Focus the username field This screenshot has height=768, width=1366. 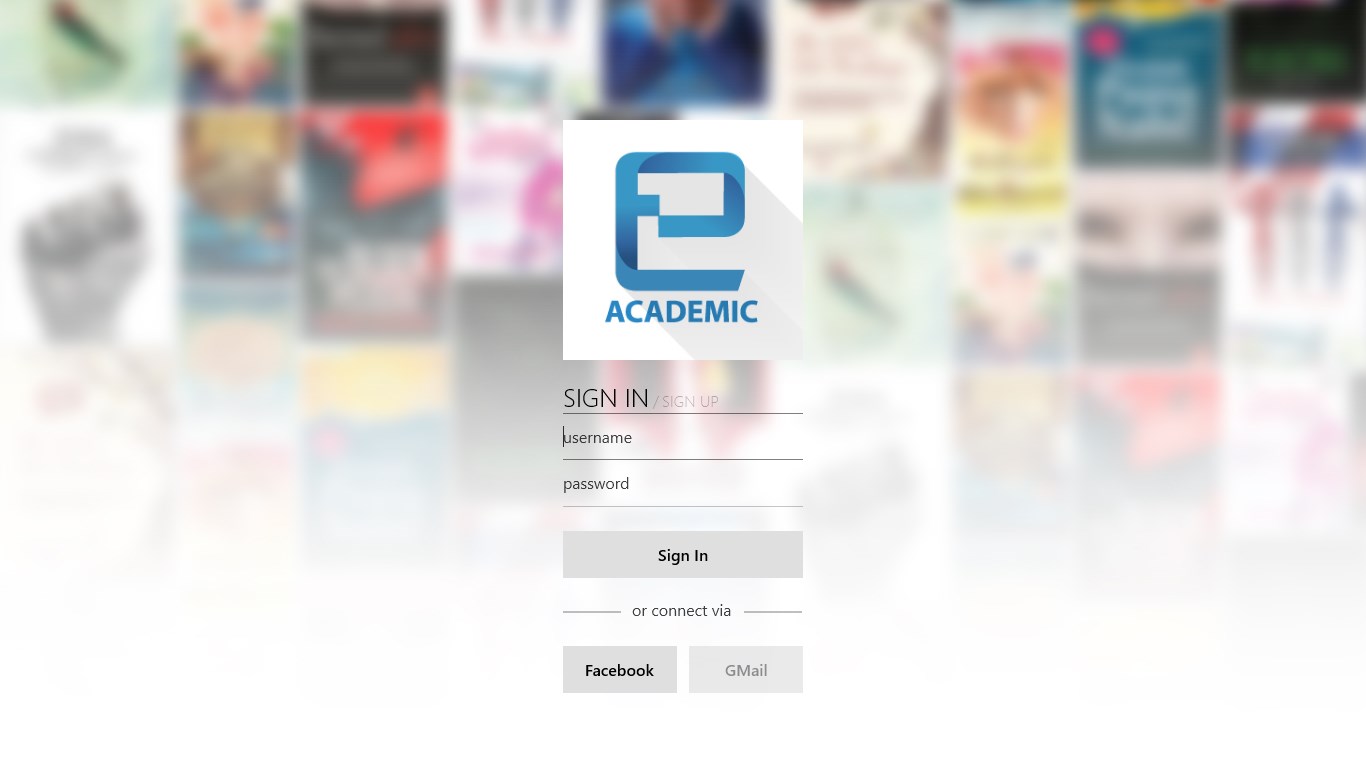coord(682,438)
